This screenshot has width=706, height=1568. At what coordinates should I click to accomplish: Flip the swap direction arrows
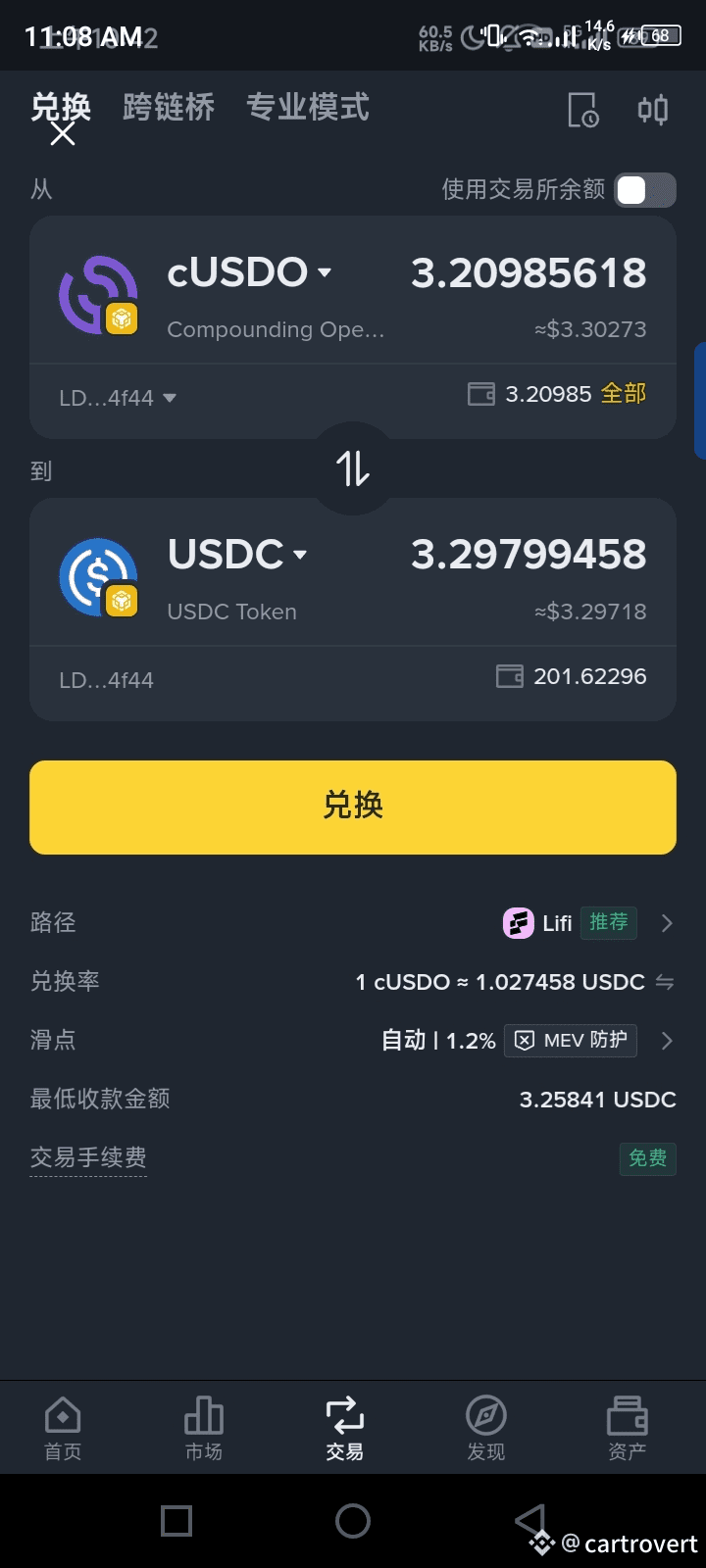[x=353, y=468]
